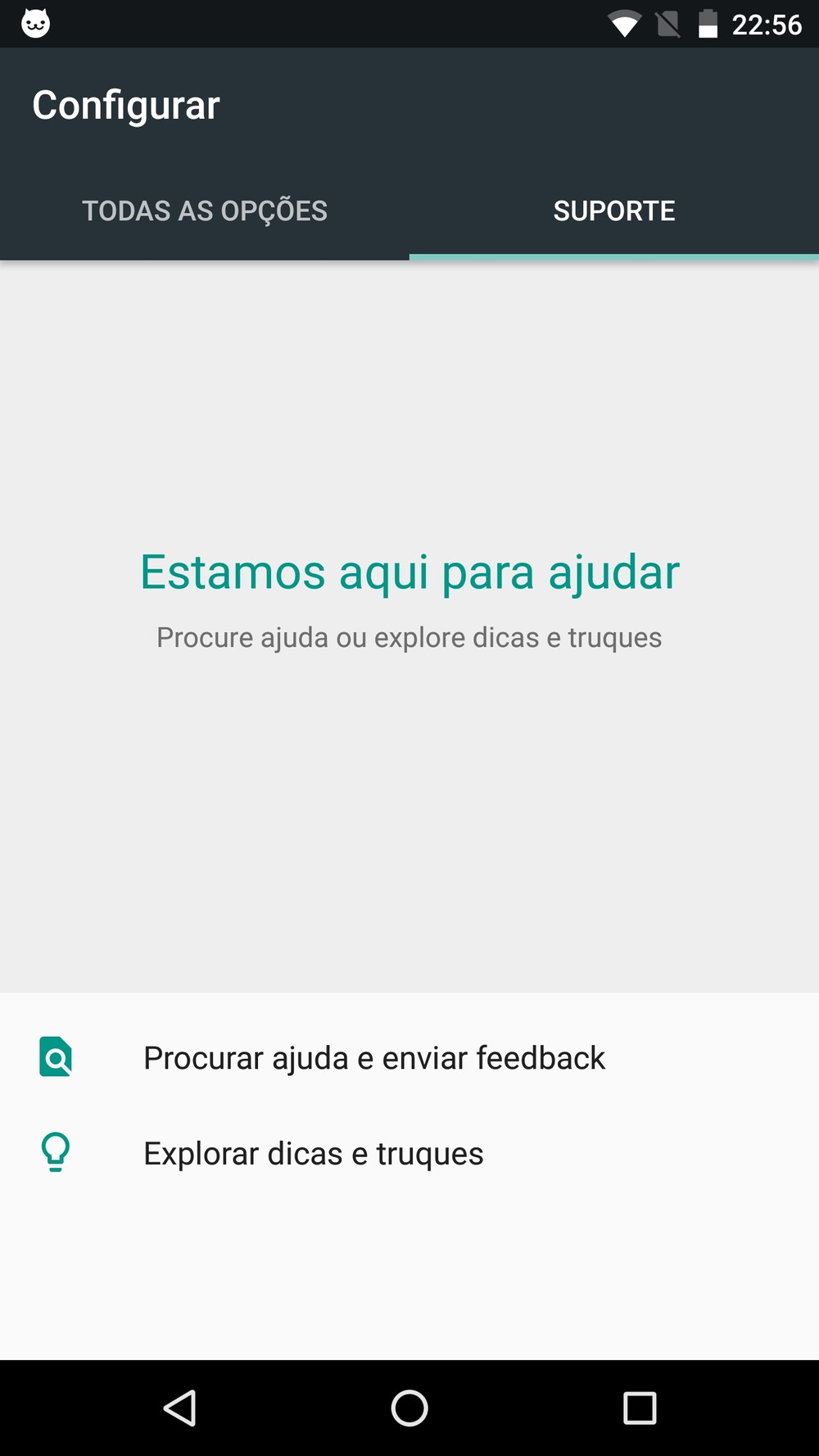Go back using the navigation bar

(180, 1409)
